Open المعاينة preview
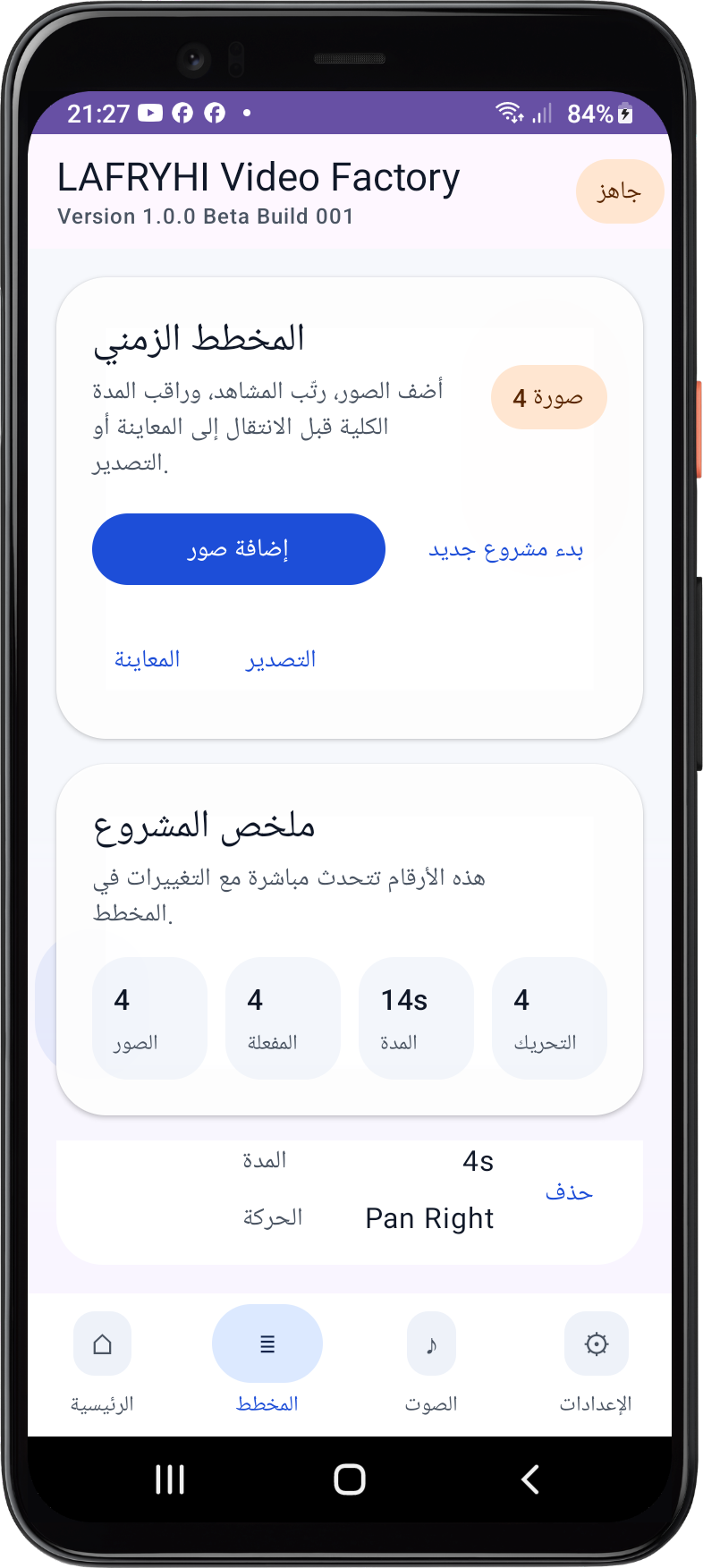703x1568 pixels. tap(148, 659)
